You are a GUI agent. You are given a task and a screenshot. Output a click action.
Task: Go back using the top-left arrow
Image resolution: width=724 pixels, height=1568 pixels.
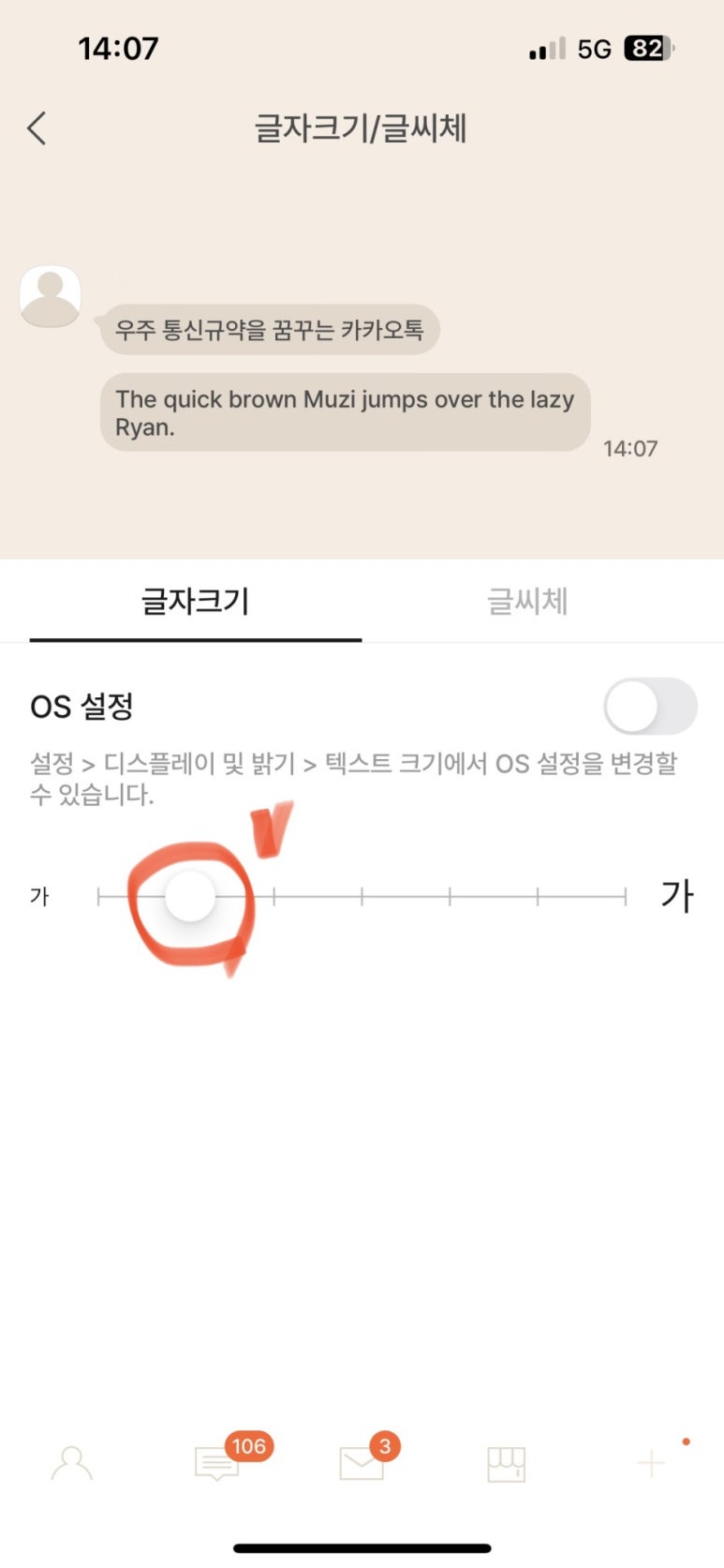(37, 128)
